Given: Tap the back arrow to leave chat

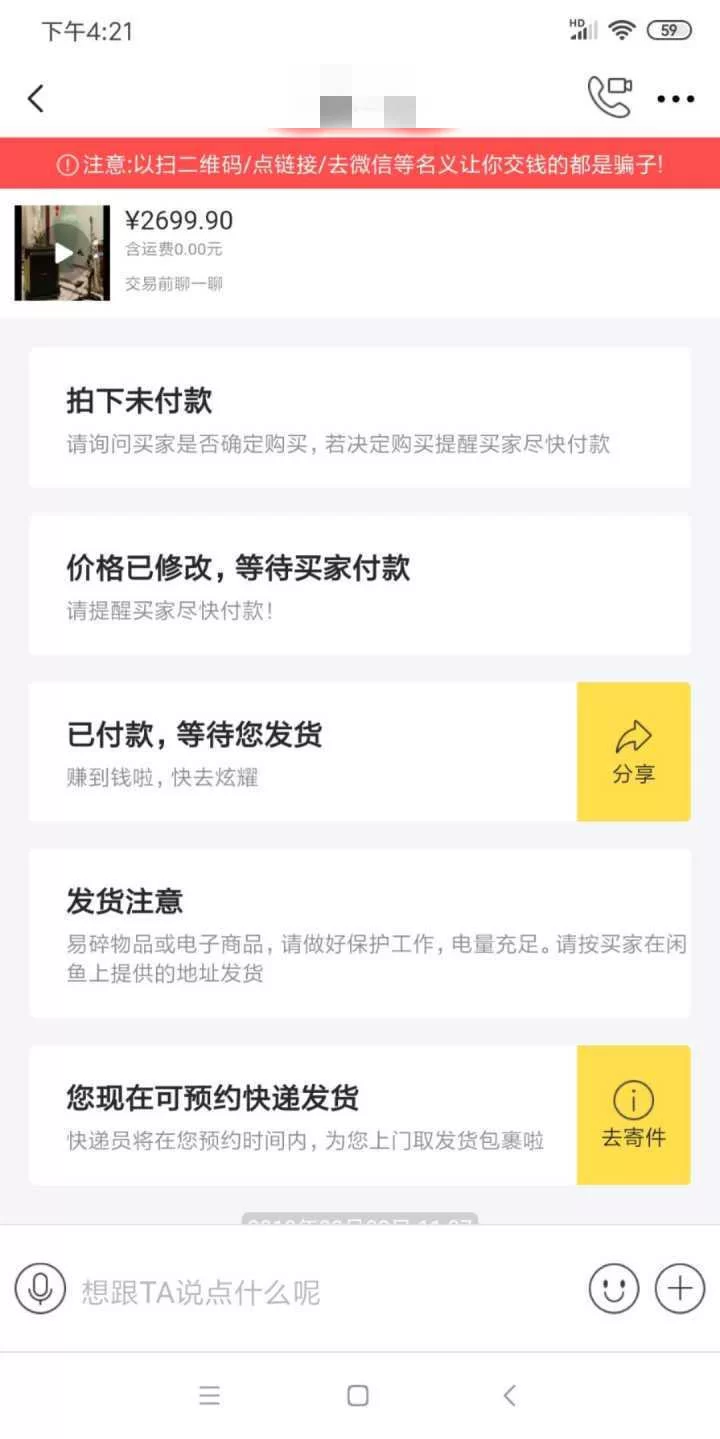Looking at the screenshot, I should (x=36, y=98).
